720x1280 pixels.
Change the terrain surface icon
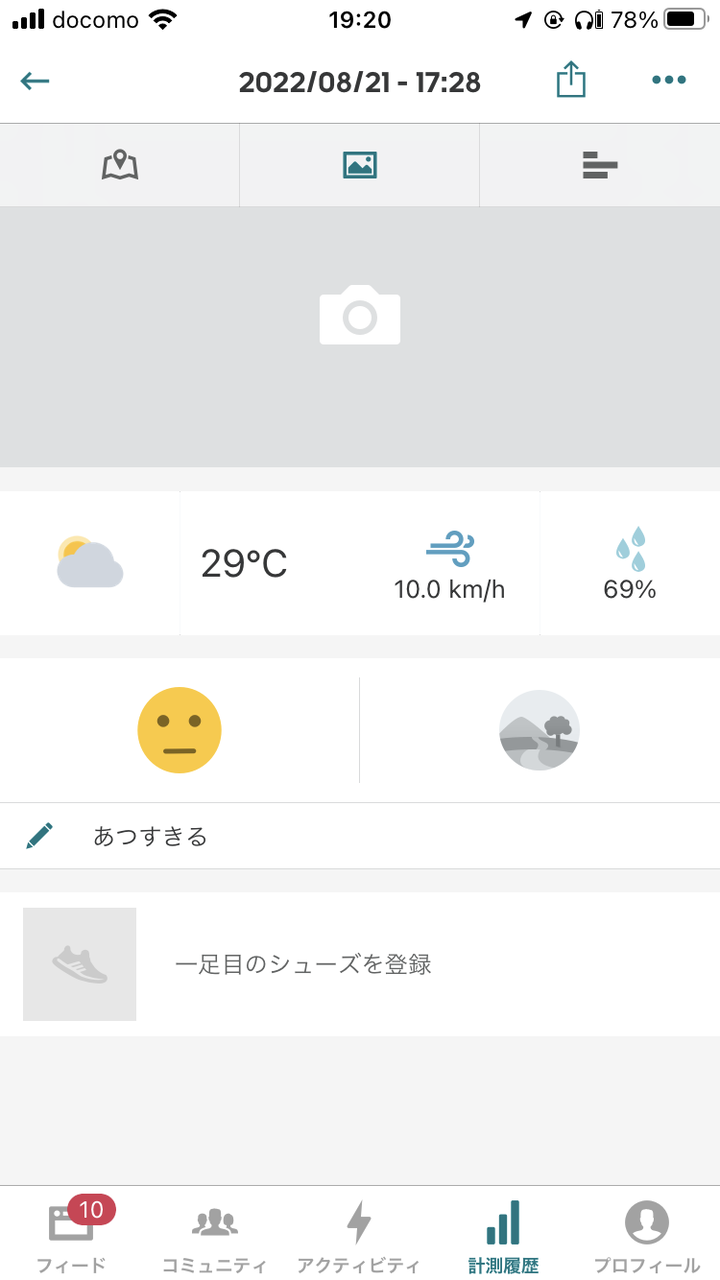[x=539, y=730]
